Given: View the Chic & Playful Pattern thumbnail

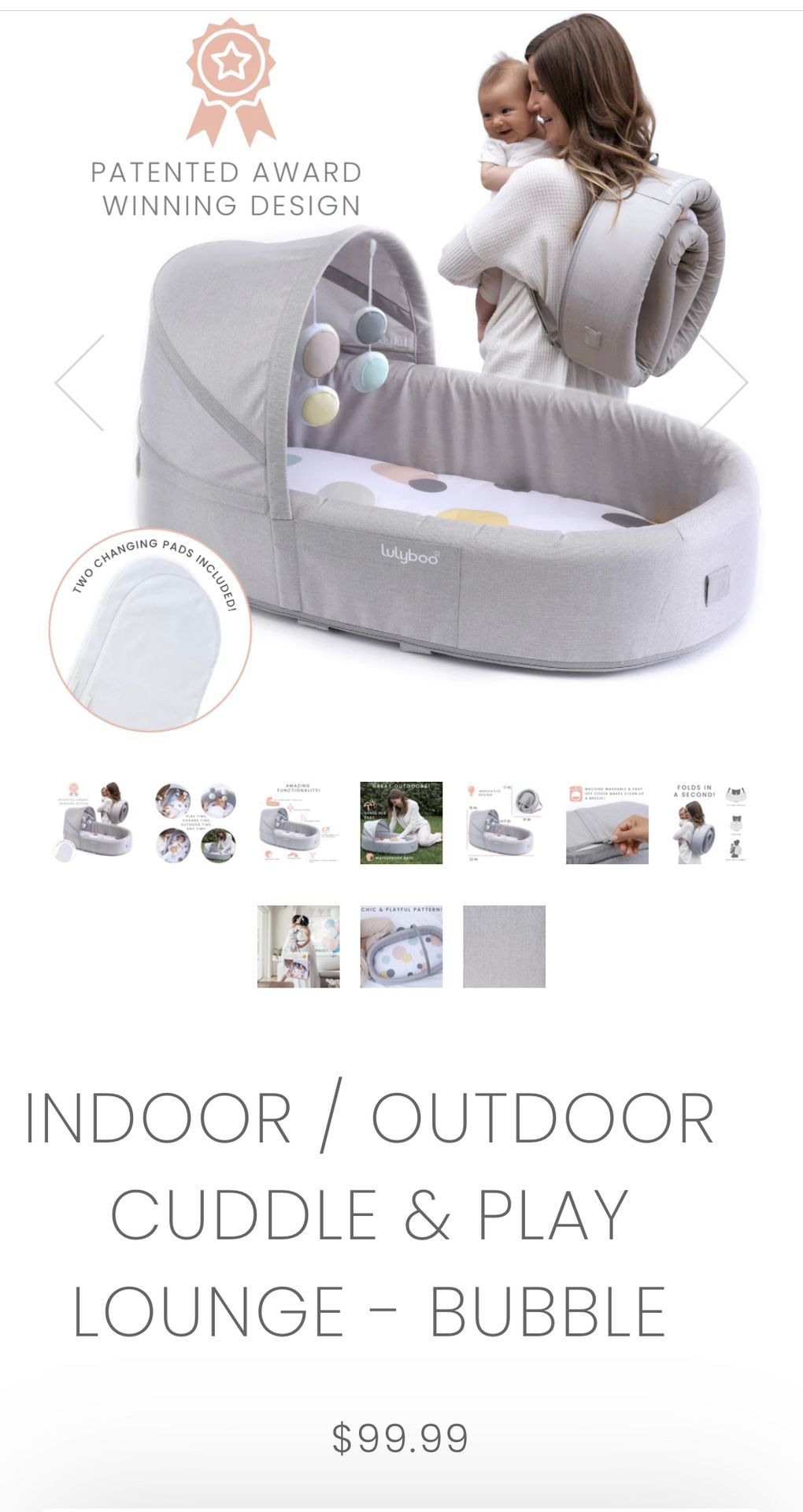Looking at the screenshot, I should [401, 947].
